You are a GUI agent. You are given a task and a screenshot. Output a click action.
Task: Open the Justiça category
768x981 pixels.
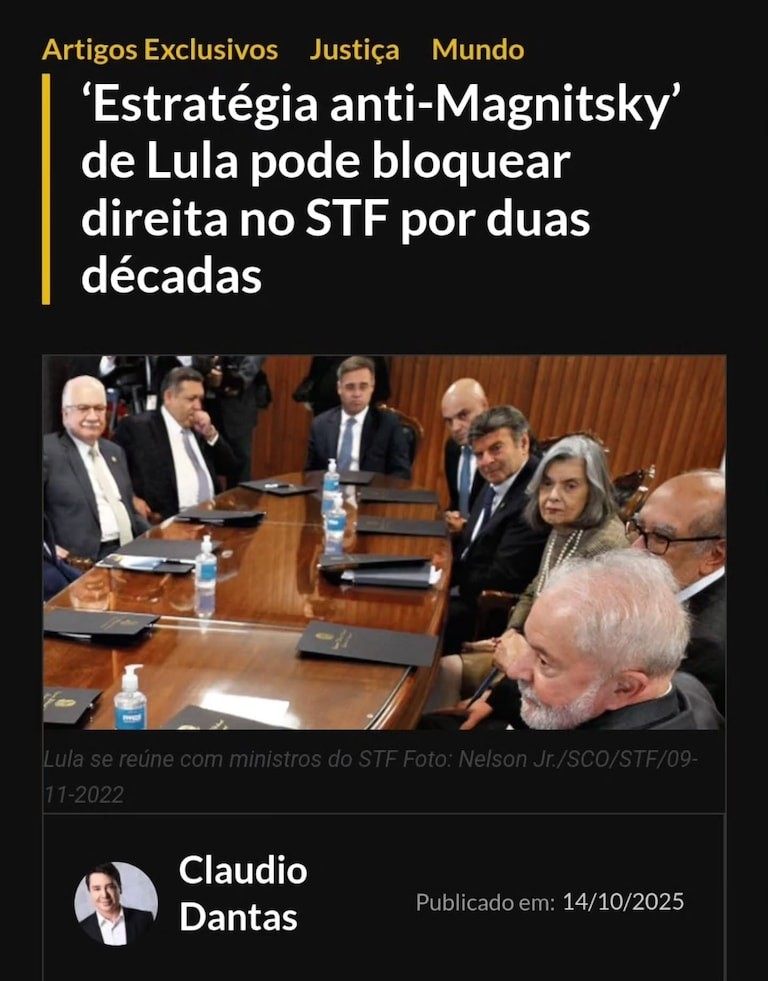354,49
